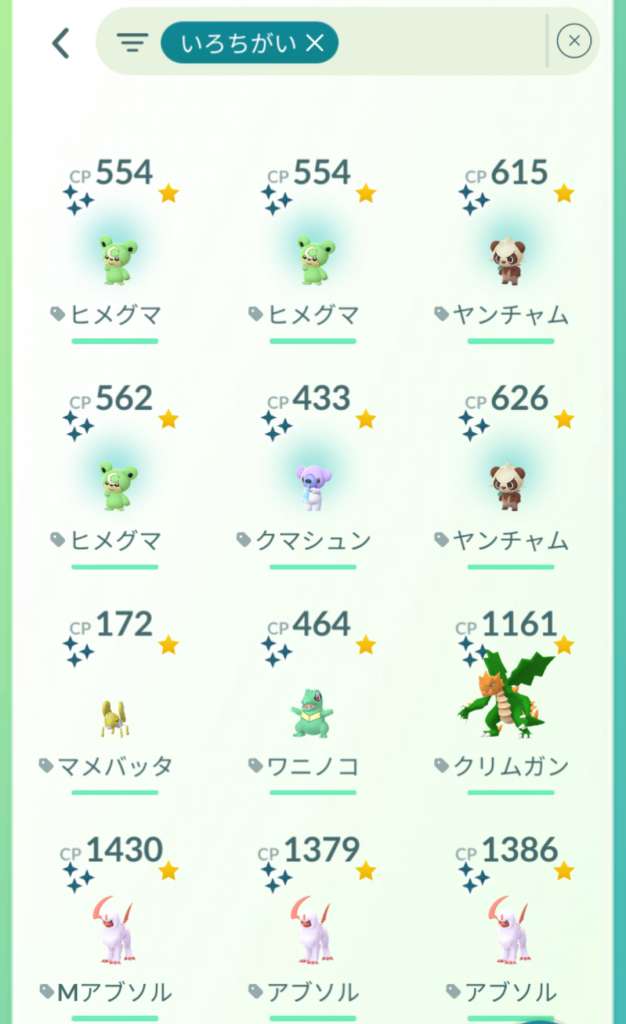View アブソル with CP 1386
Screen dimensions: 626x1024
pyautogui.click(x=509, y=930)
